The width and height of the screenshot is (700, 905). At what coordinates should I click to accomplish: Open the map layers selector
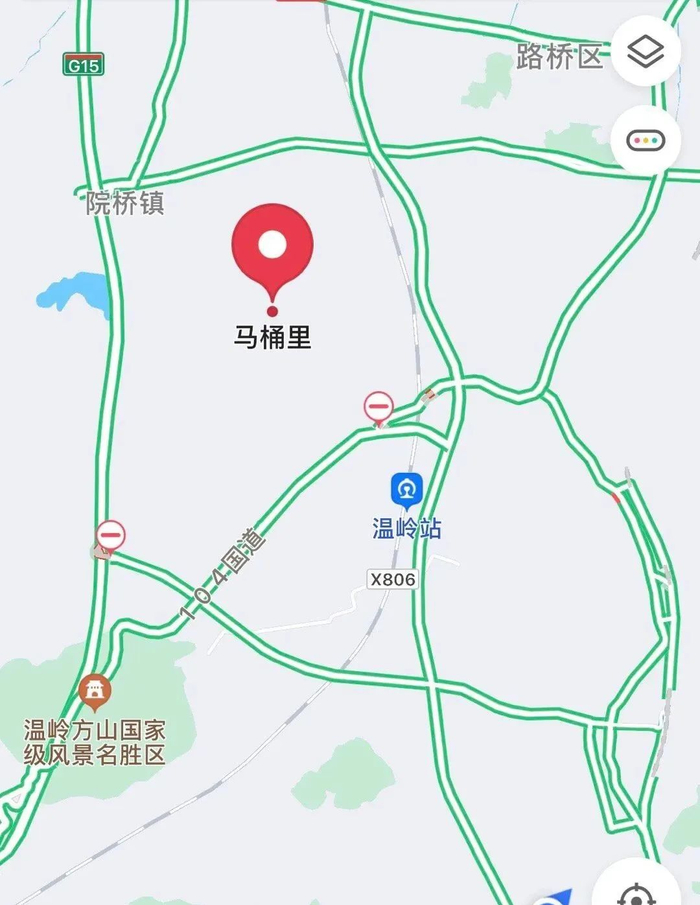tap(645, 51)
